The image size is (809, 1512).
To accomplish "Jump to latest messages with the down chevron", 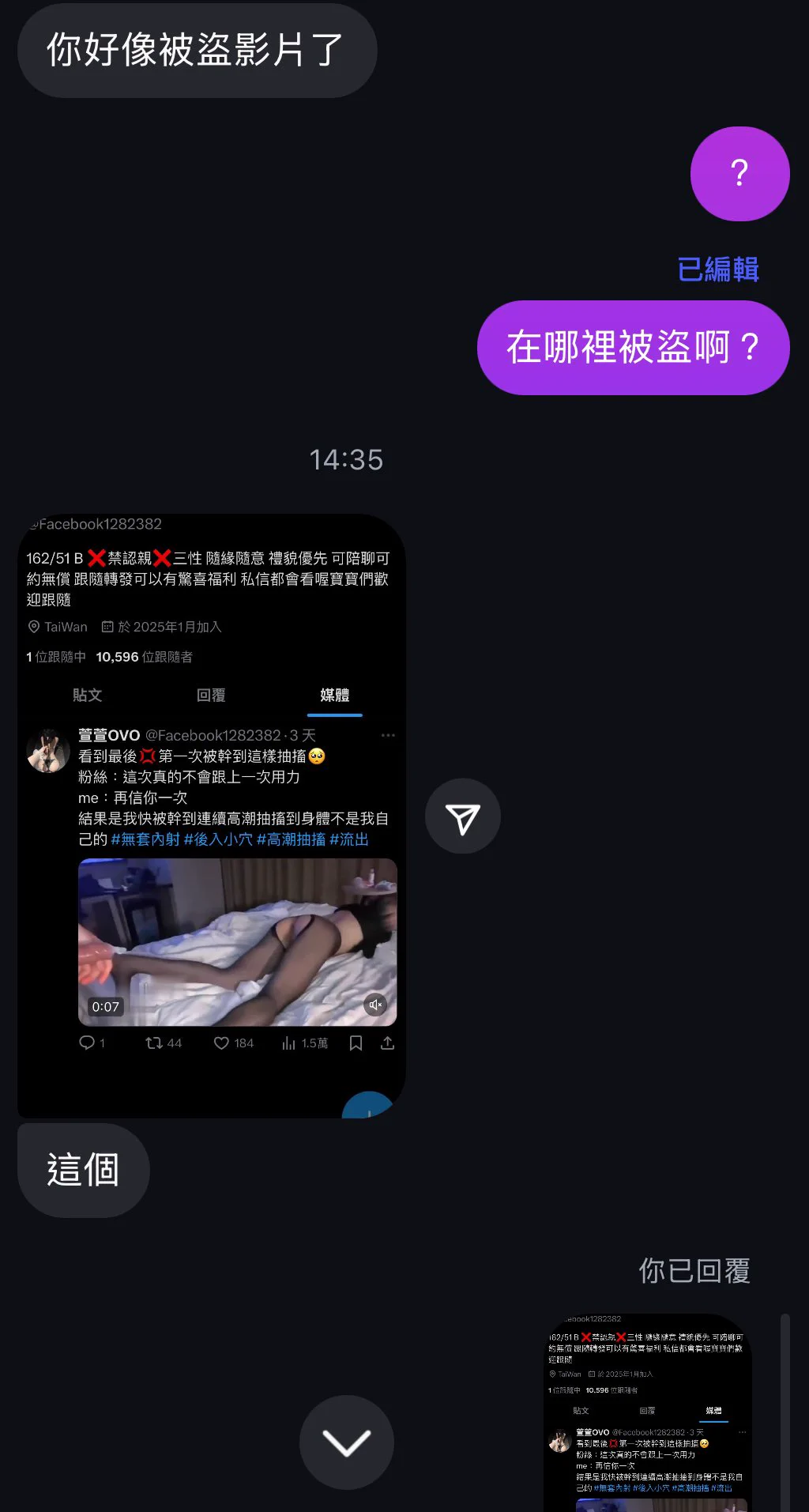I will click(x=347, y=1442).
